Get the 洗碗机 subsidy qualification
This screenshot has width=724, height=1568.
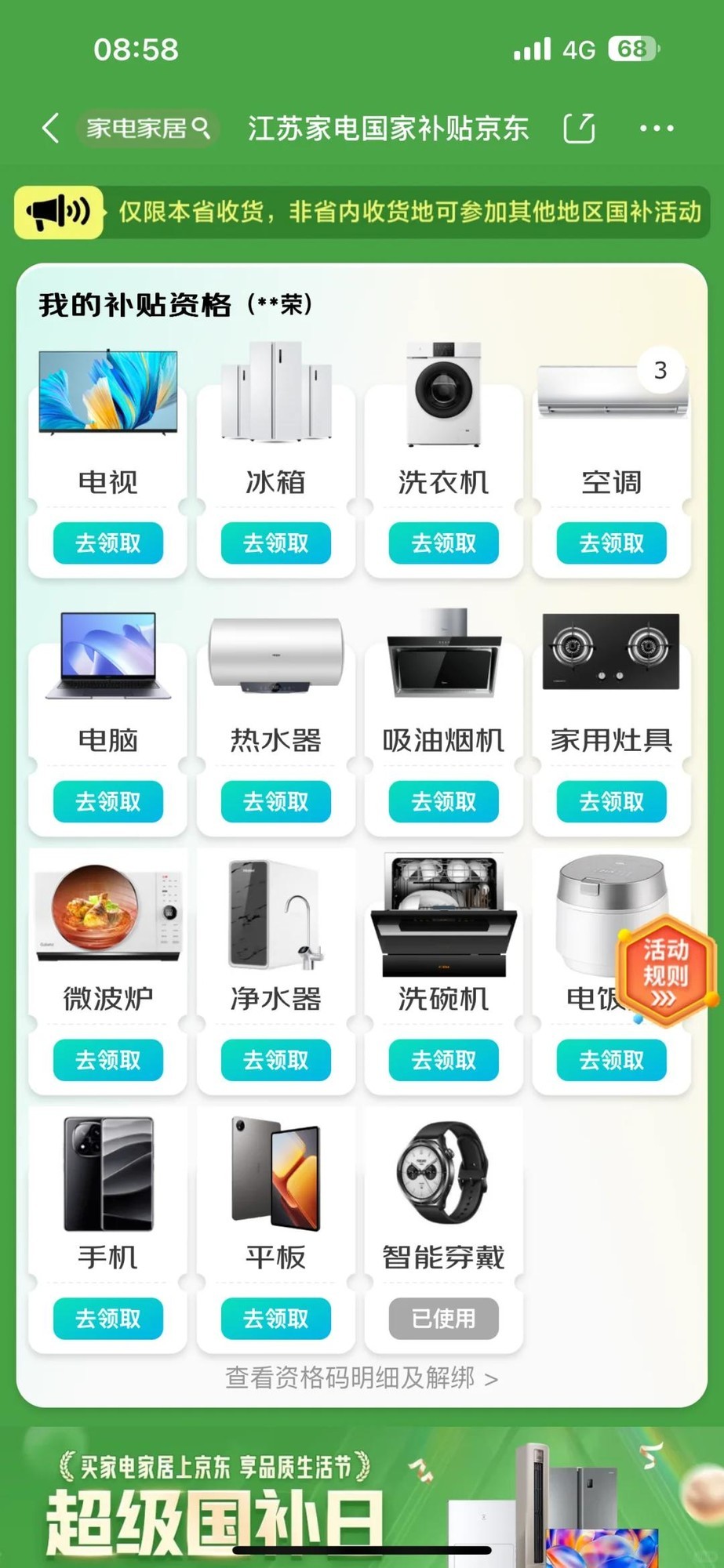click(443, 1060)
